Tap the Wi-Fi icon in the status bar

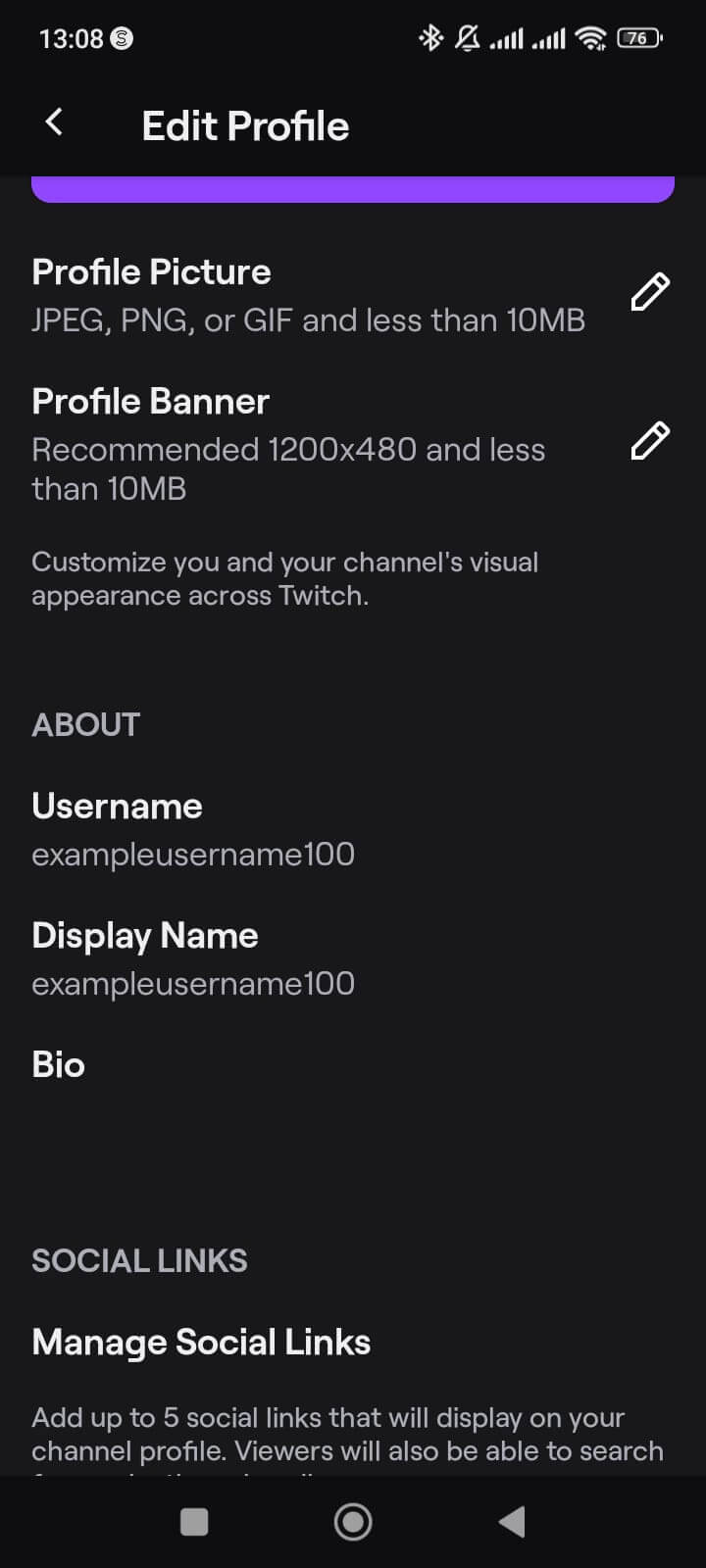coord(589,38)
